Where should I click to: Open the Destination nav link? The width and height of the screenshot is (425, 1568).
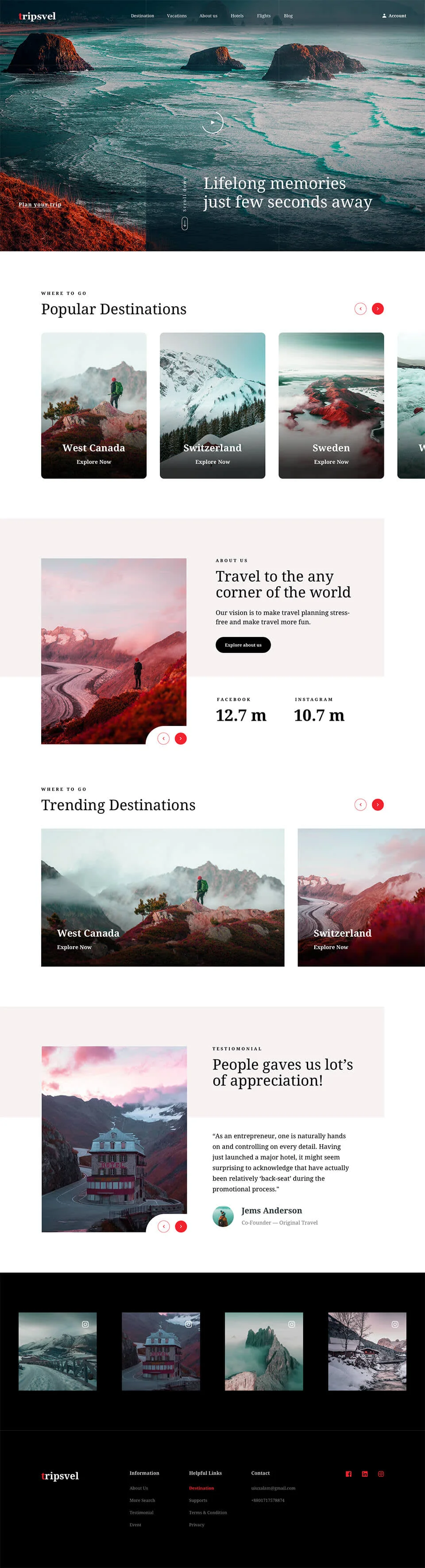pos(143,16)
